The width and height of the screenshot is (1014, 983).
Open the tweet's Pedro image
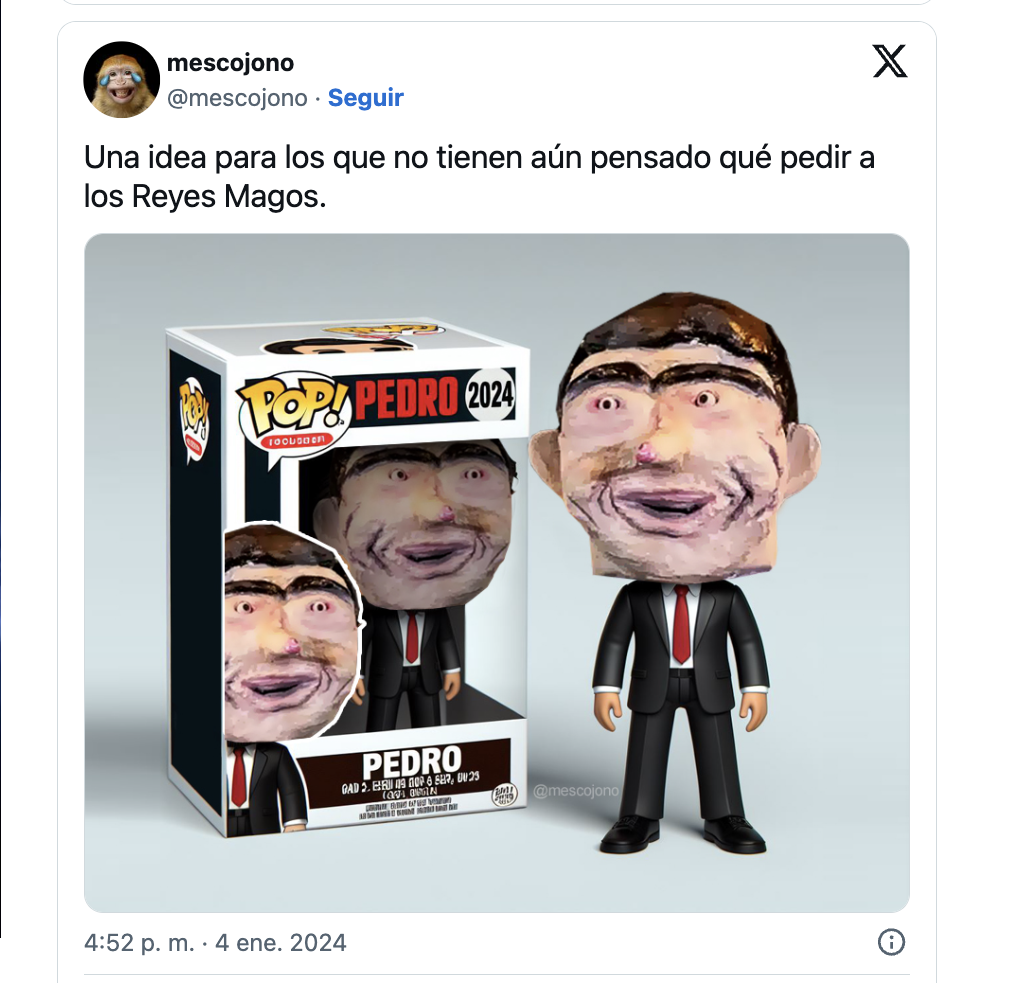point(496,572)
